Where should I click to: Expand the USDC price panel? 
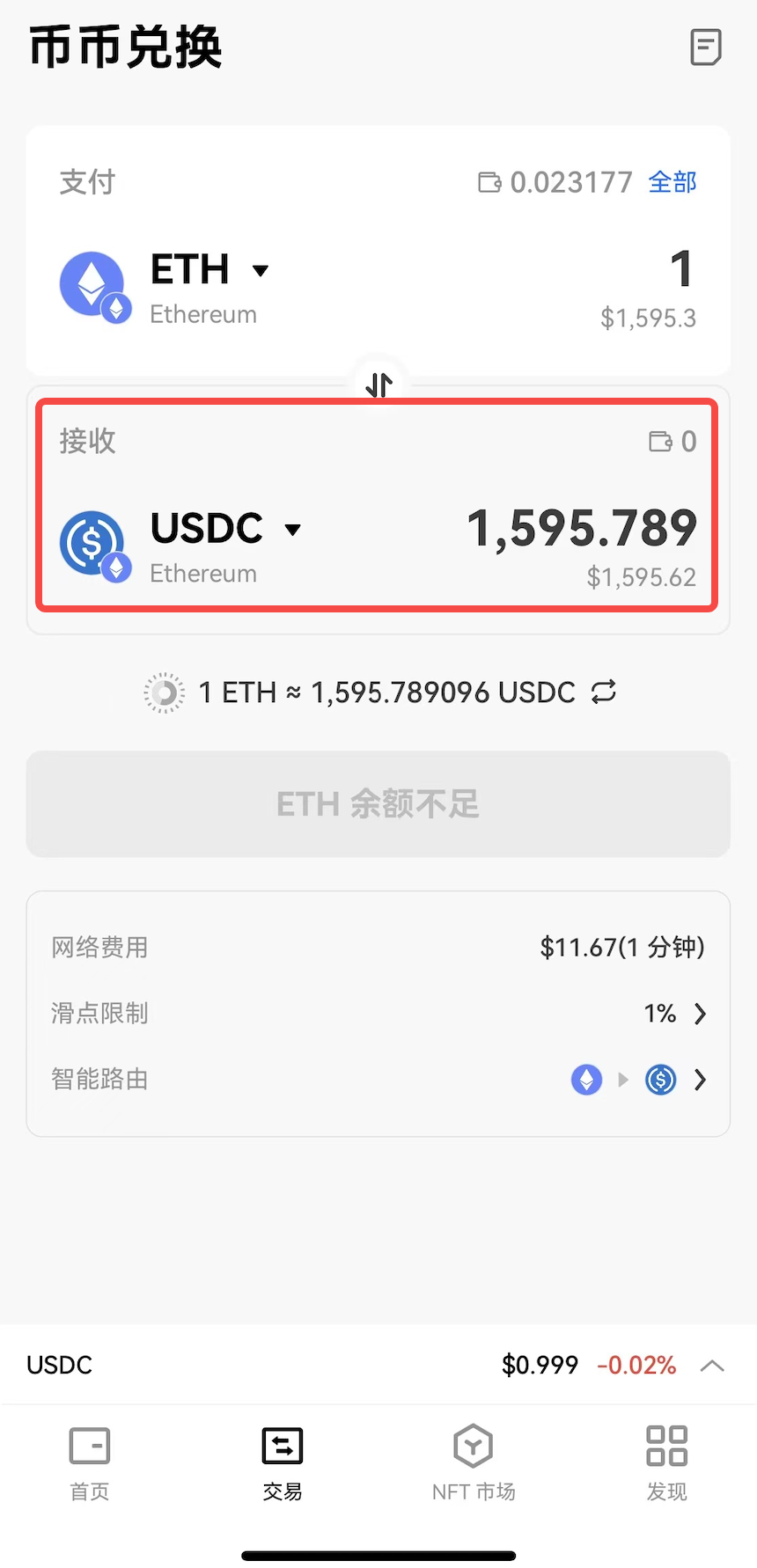click(x=712, y=1366)
